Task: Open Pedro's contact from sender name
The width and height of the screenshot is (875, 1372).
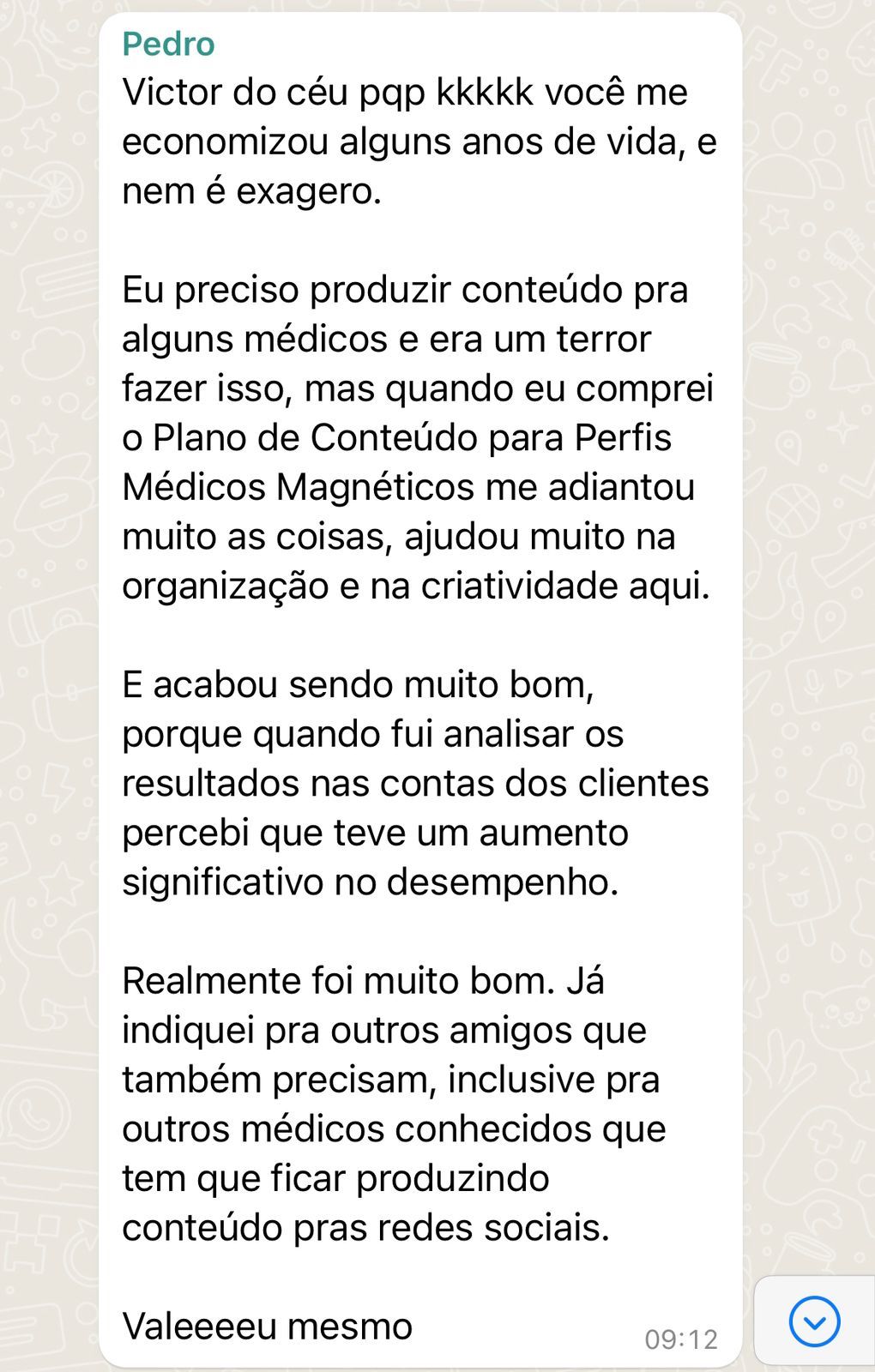Action: 168,44
